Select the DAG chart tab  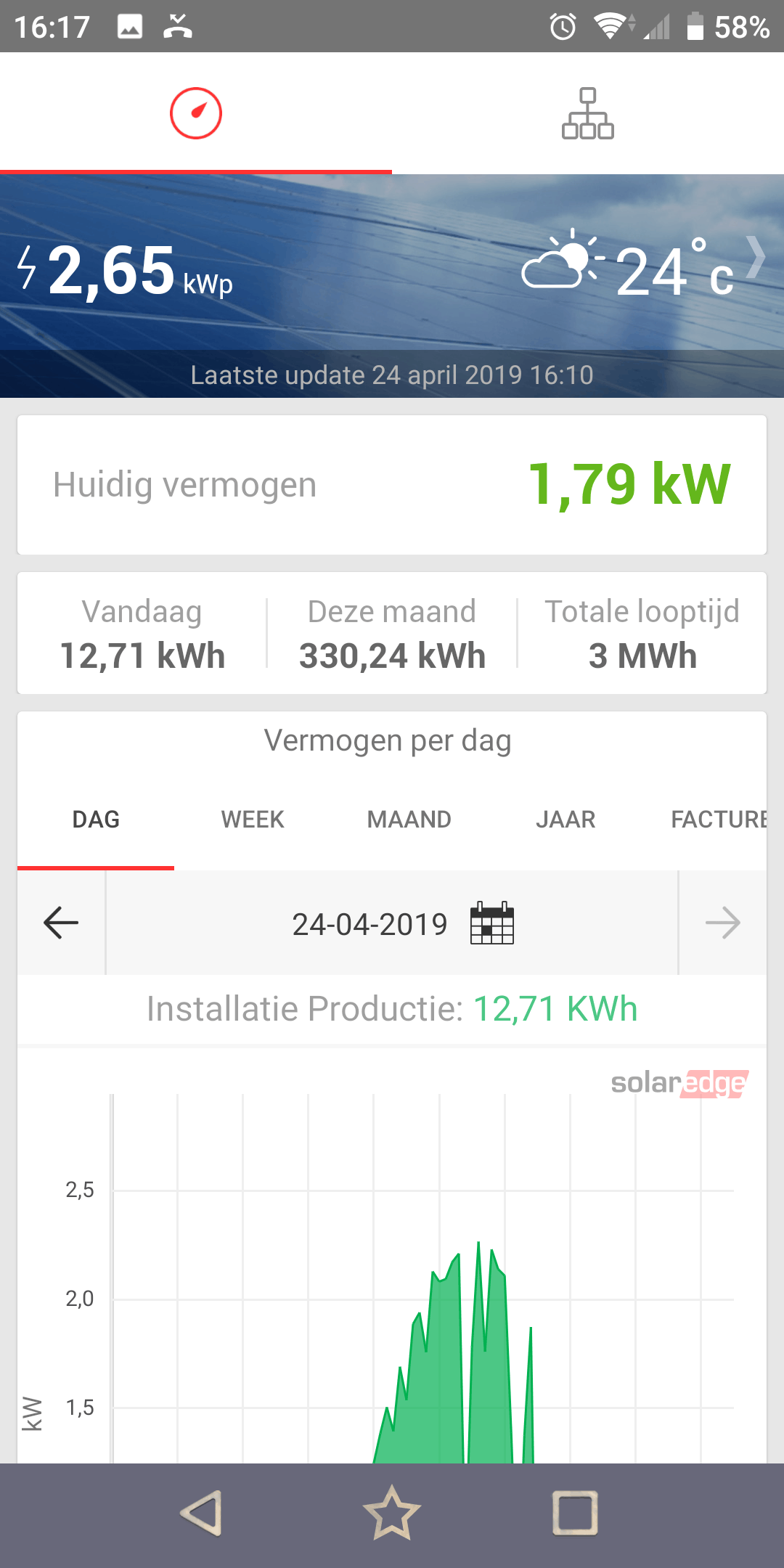pos(96,820)
